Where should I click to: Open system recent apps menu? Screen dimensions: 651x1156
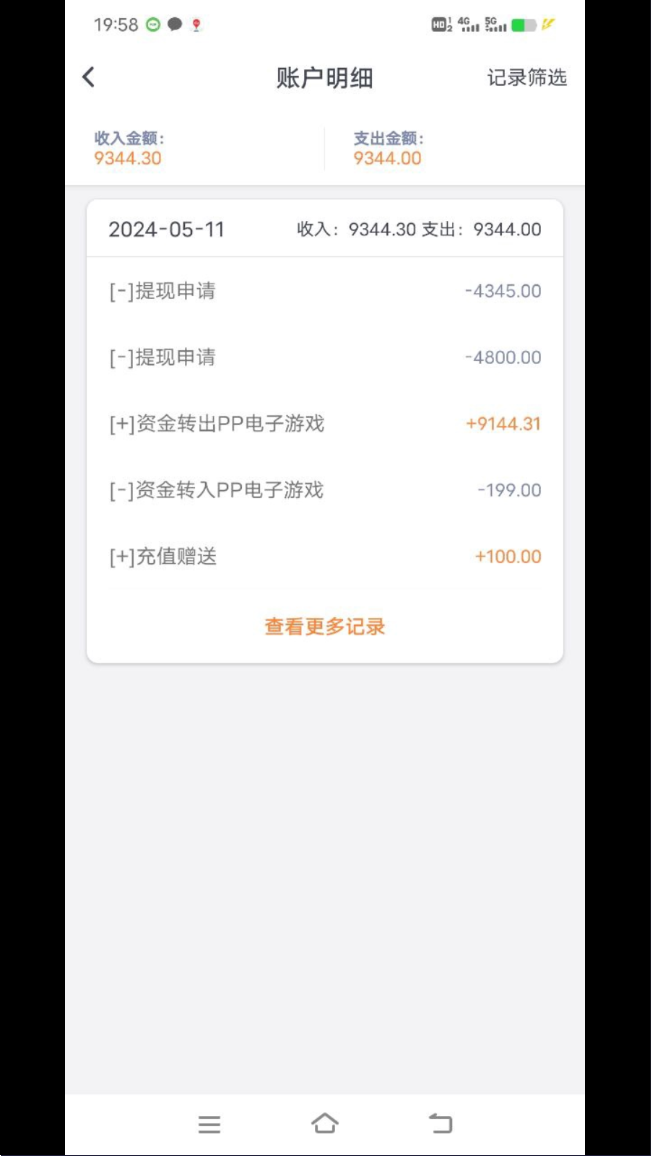pyautogui.click(x=209, y=1124)
